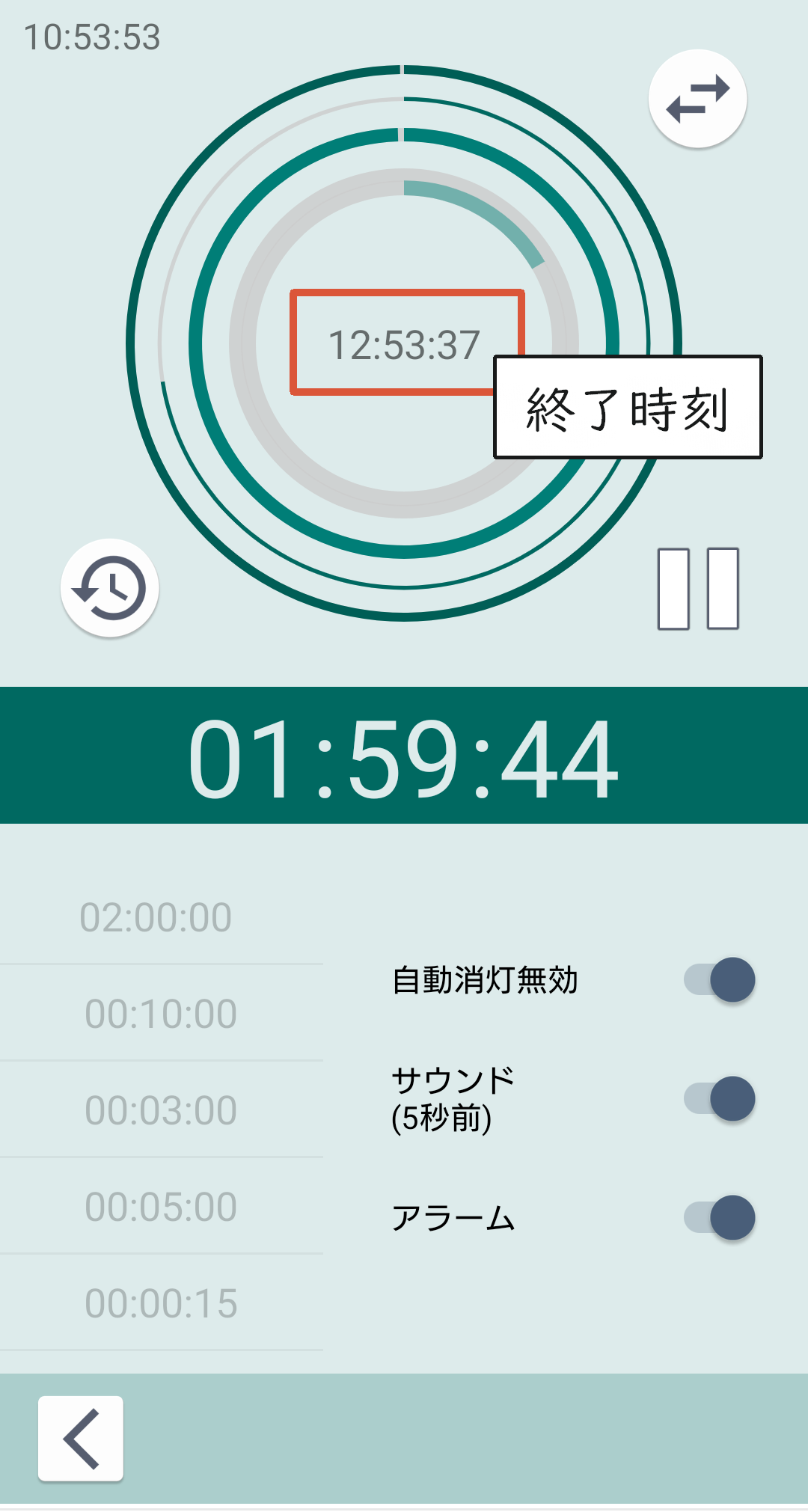This screenshot has height=1512, width=808.
Task: Toggle the 自動消灯無効 switch
Action: 720,979
